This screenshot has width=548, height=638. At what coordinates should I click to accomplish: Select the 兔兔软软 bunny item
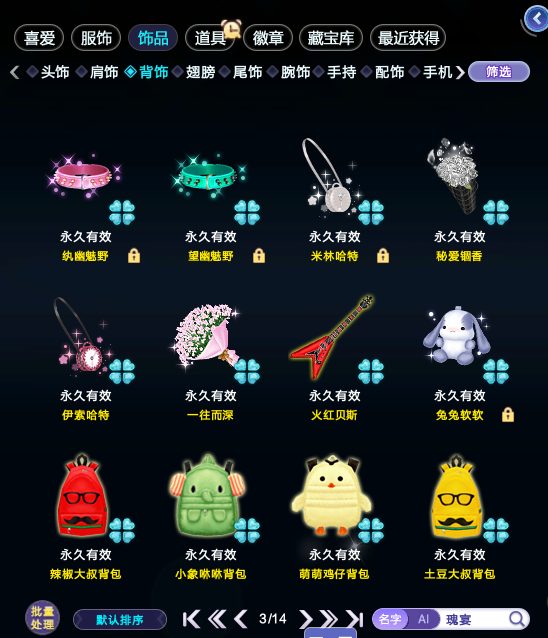point(459,358)
